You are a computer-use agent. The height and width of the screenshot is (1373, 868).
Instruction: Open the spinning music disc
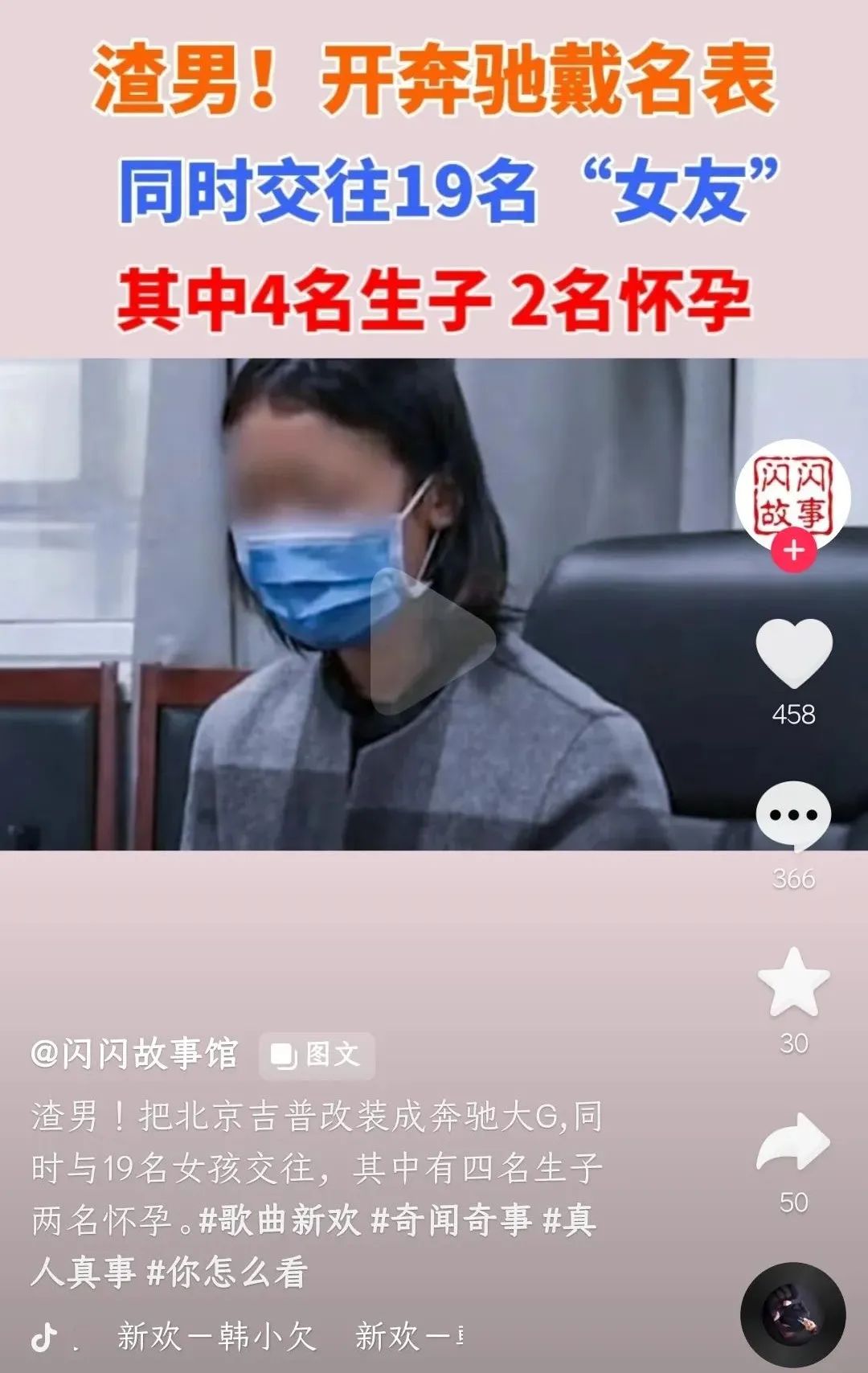pos(792,1315)
